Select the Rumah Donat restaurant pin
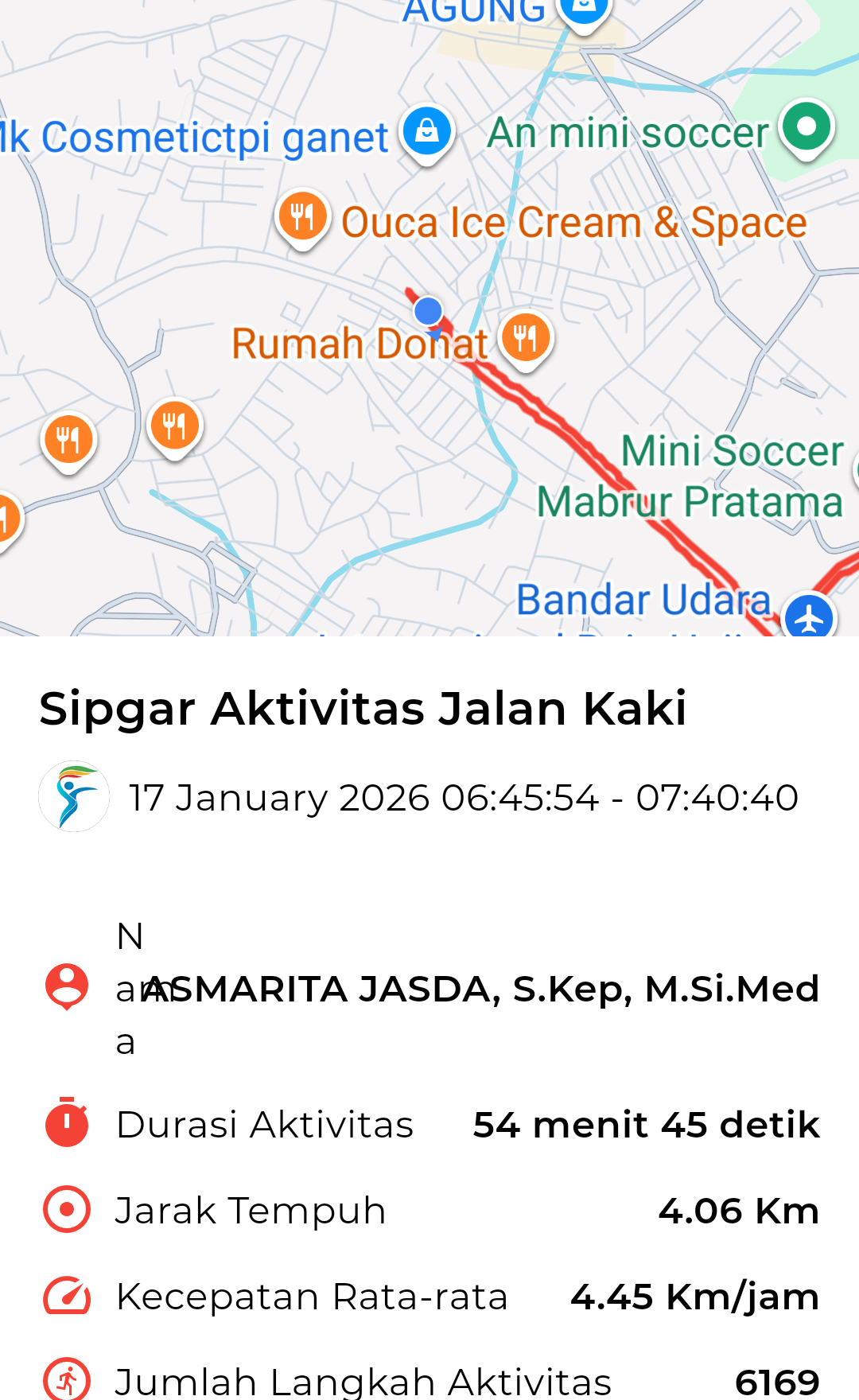The image size is (859, 1400). tap(526, 338)
